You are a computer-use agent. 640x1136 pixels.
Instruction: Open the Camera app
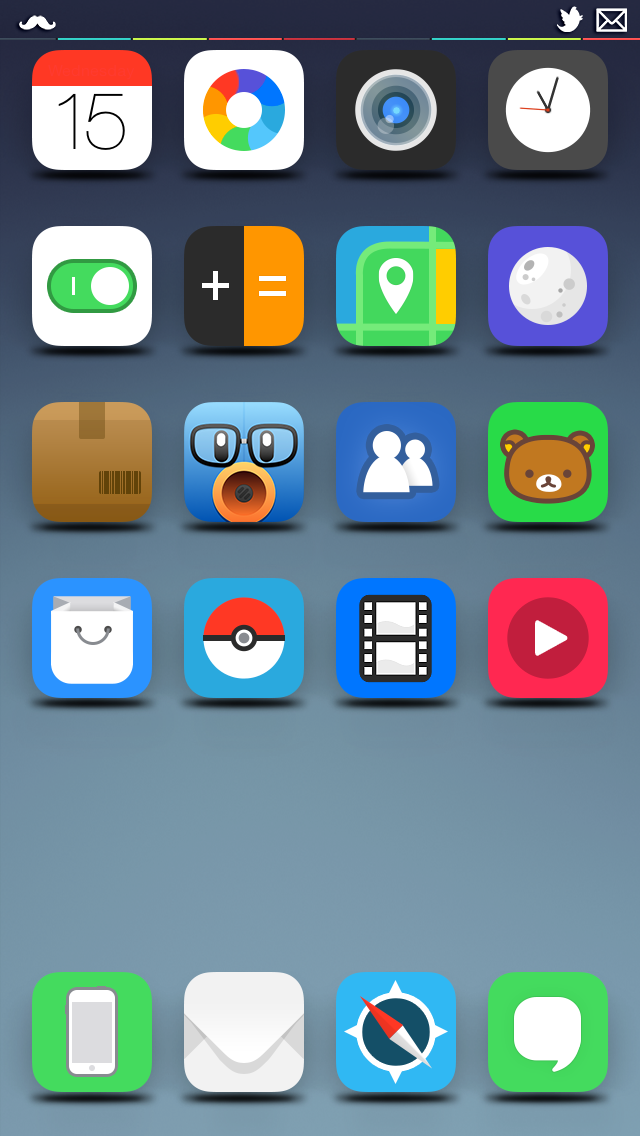coord(396,110)
